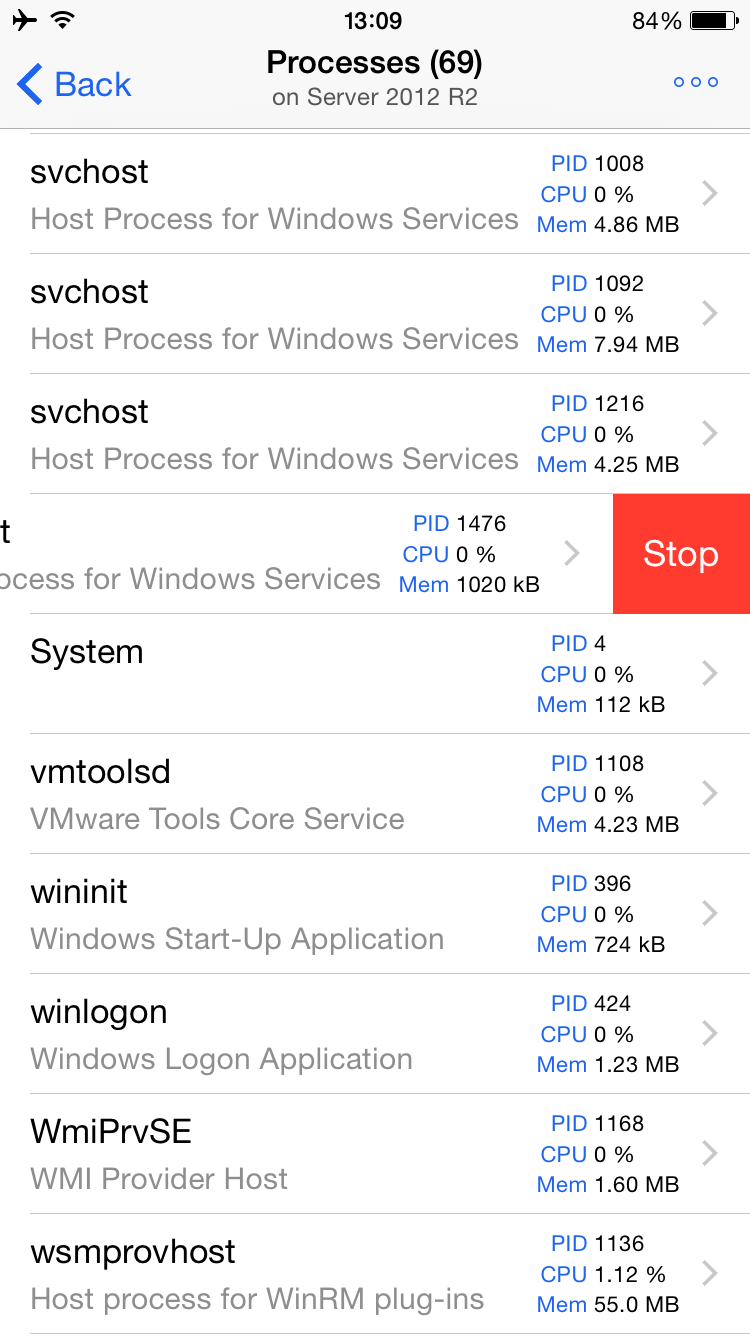Stop the process with PID 1476
750x1334 pixels.
pos(681,553)
